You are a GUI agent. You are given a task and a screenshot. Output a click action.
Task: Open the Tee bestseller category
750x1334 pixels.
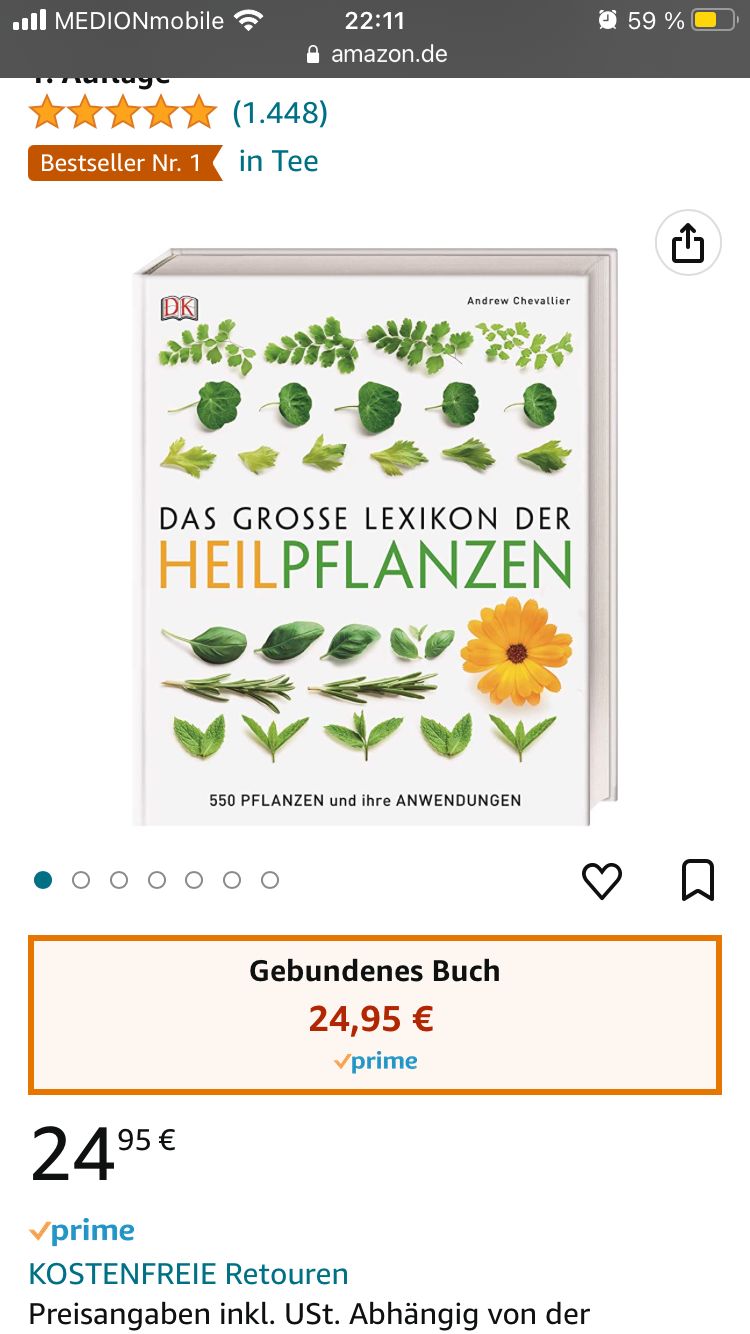click(278, 162)
